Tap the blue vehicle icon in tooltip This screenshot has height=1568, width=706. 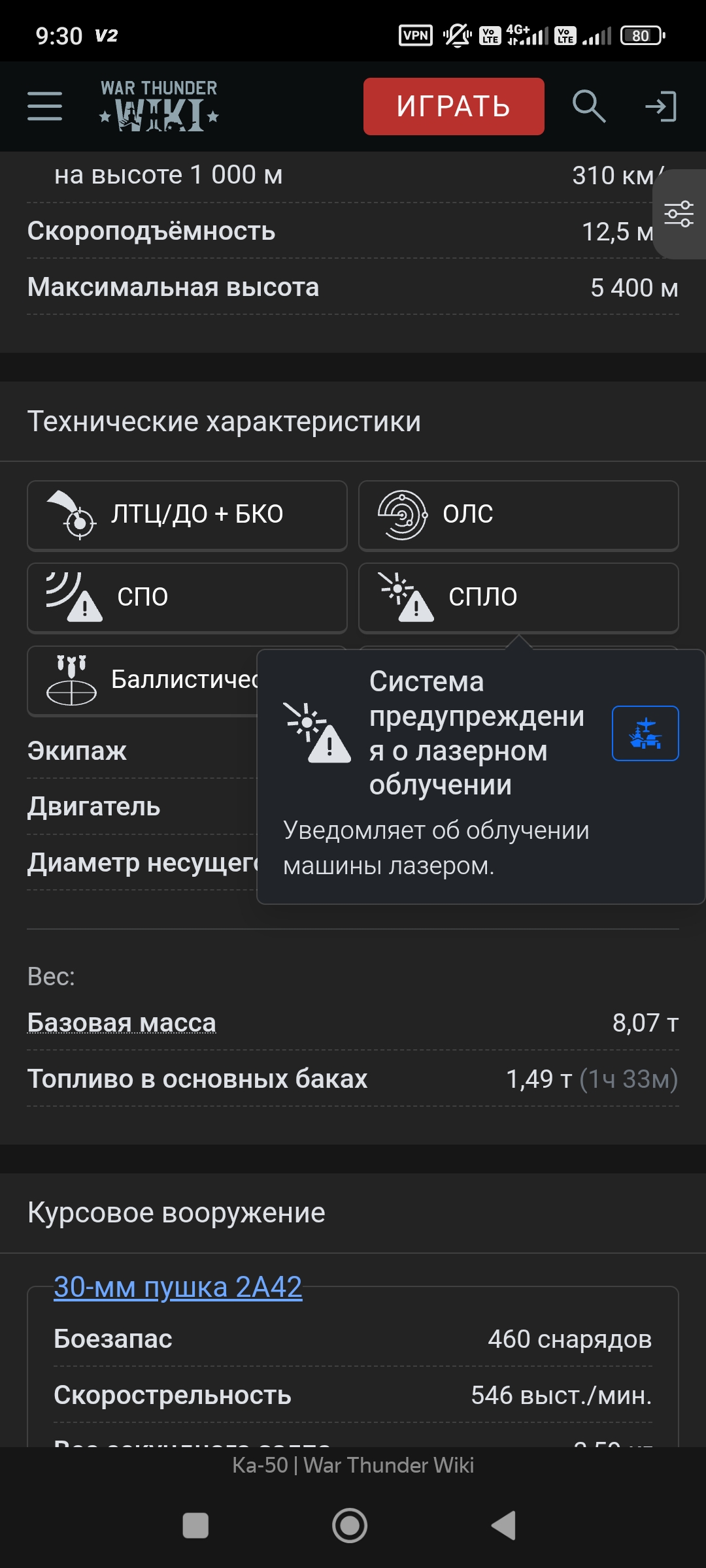pyautogui.click(x=645, y=733)
